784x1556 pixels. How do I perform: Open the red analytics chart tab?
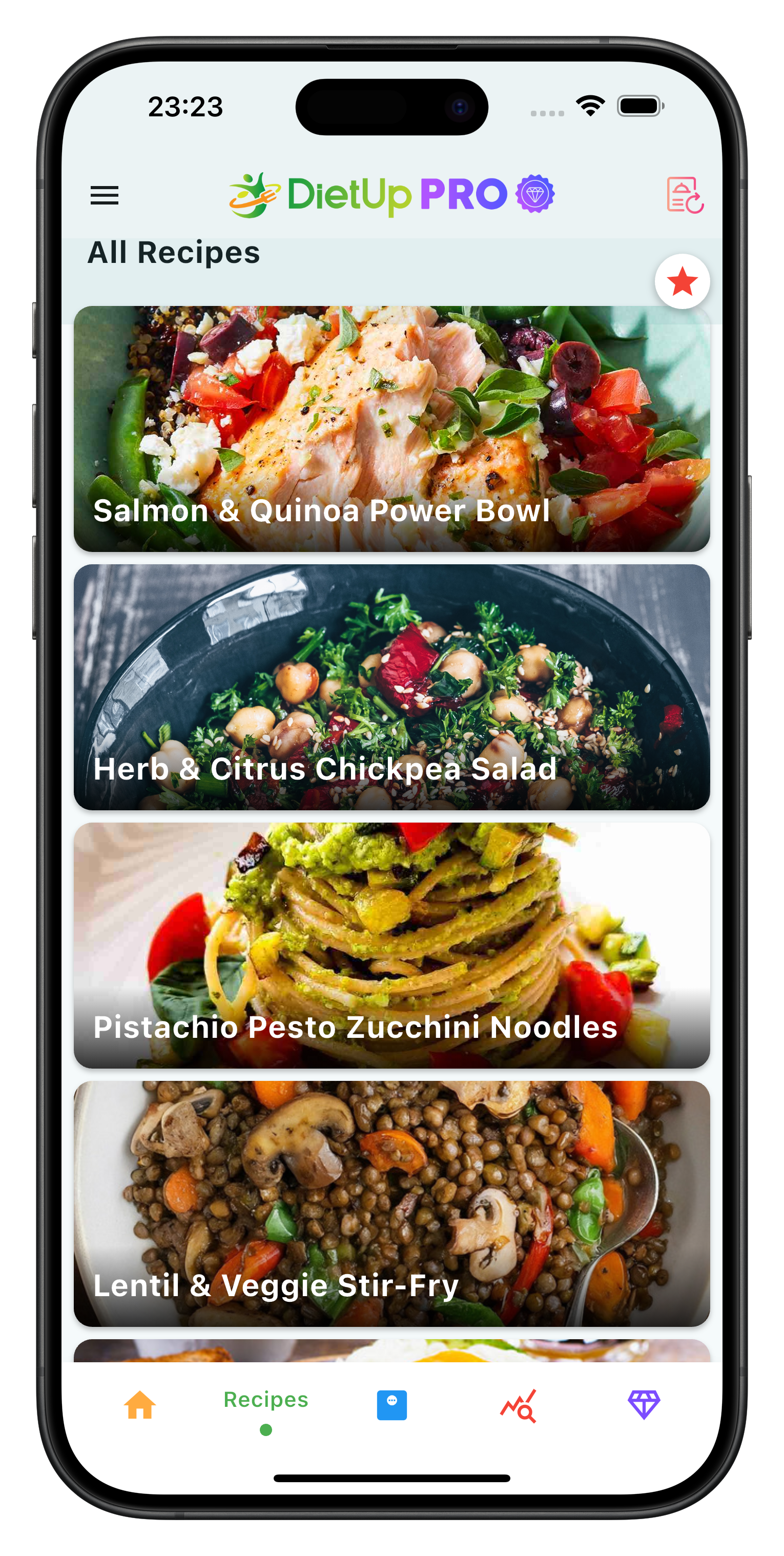click(x=518, y=1405)
